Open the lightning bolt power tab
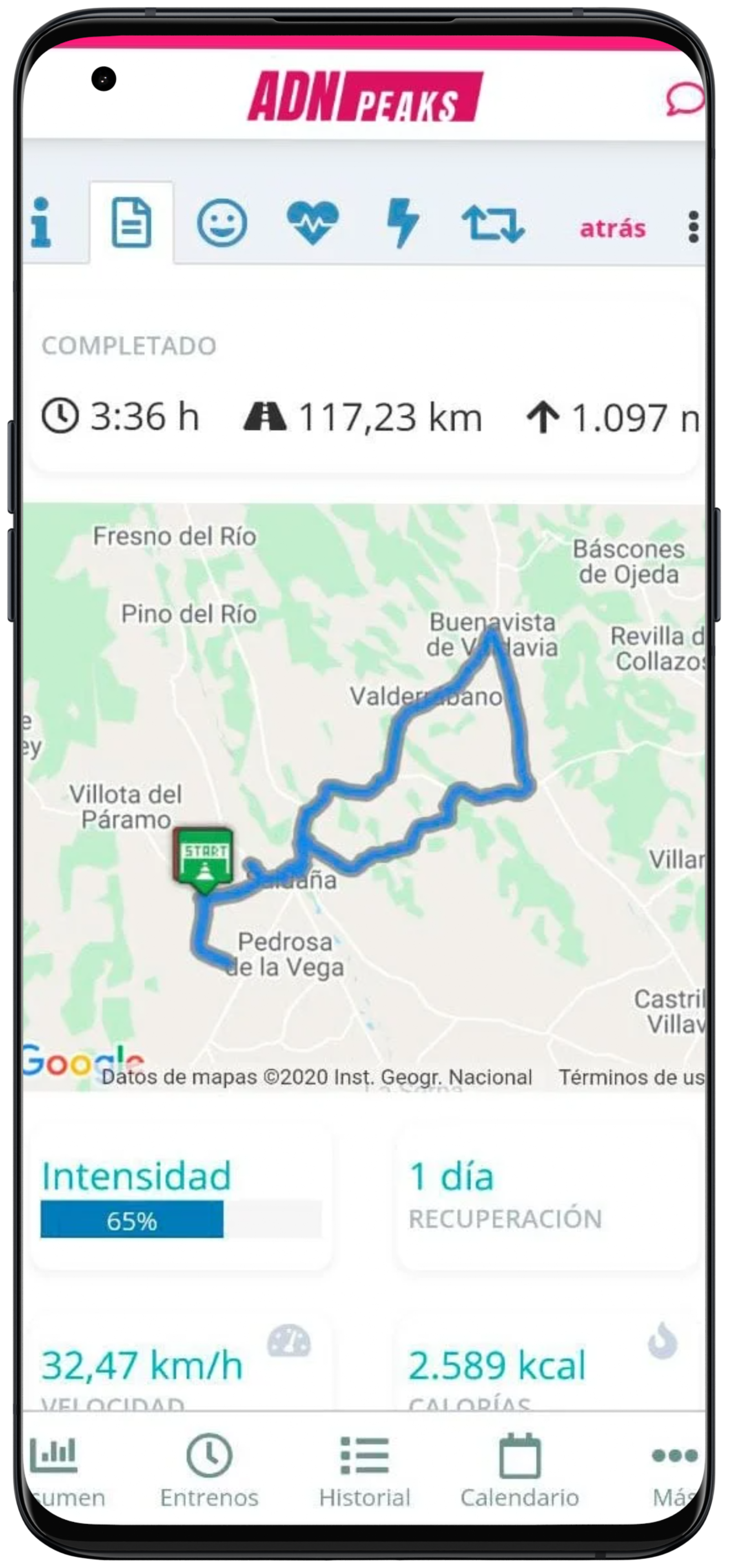 tap(403, 223)
